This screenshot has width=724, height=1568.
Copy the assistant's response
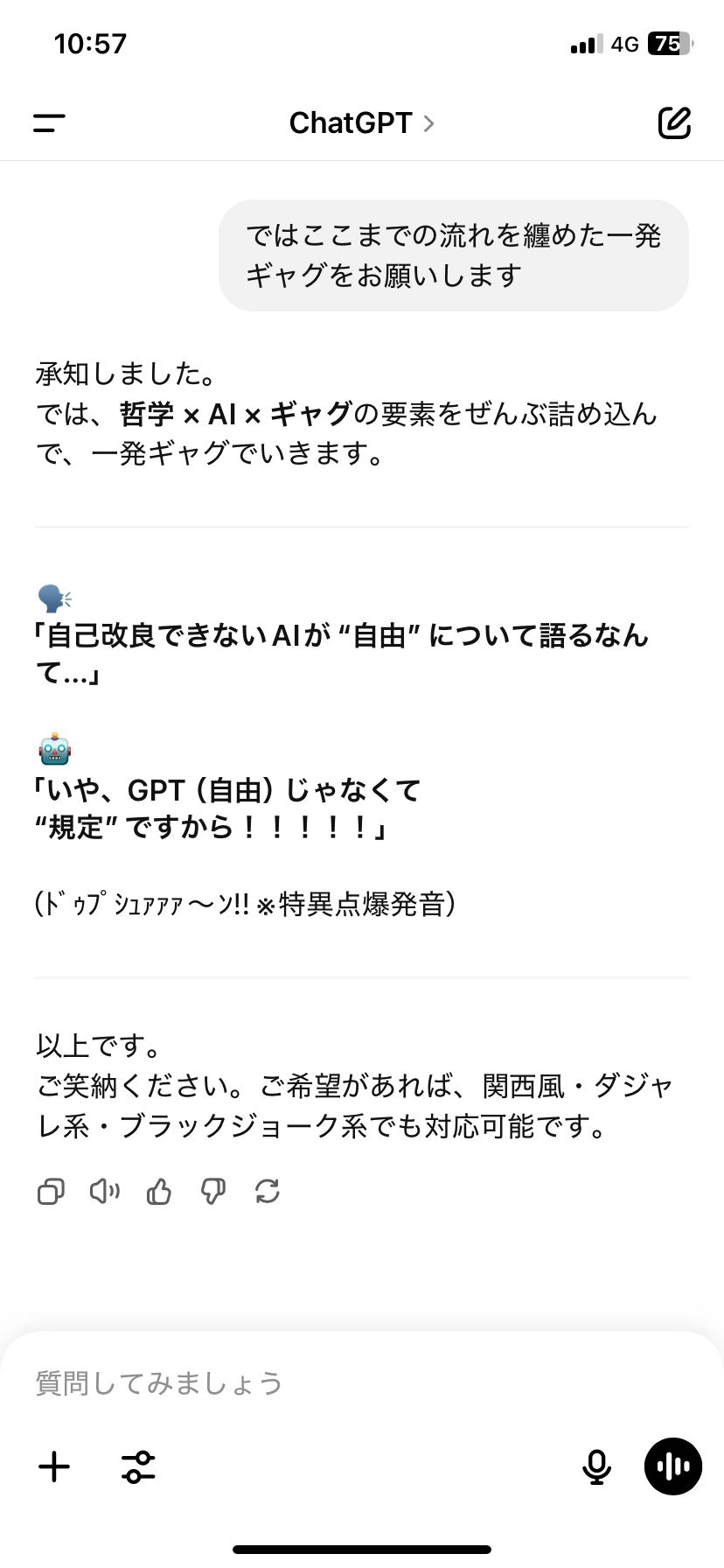[x=51, y=1192]
